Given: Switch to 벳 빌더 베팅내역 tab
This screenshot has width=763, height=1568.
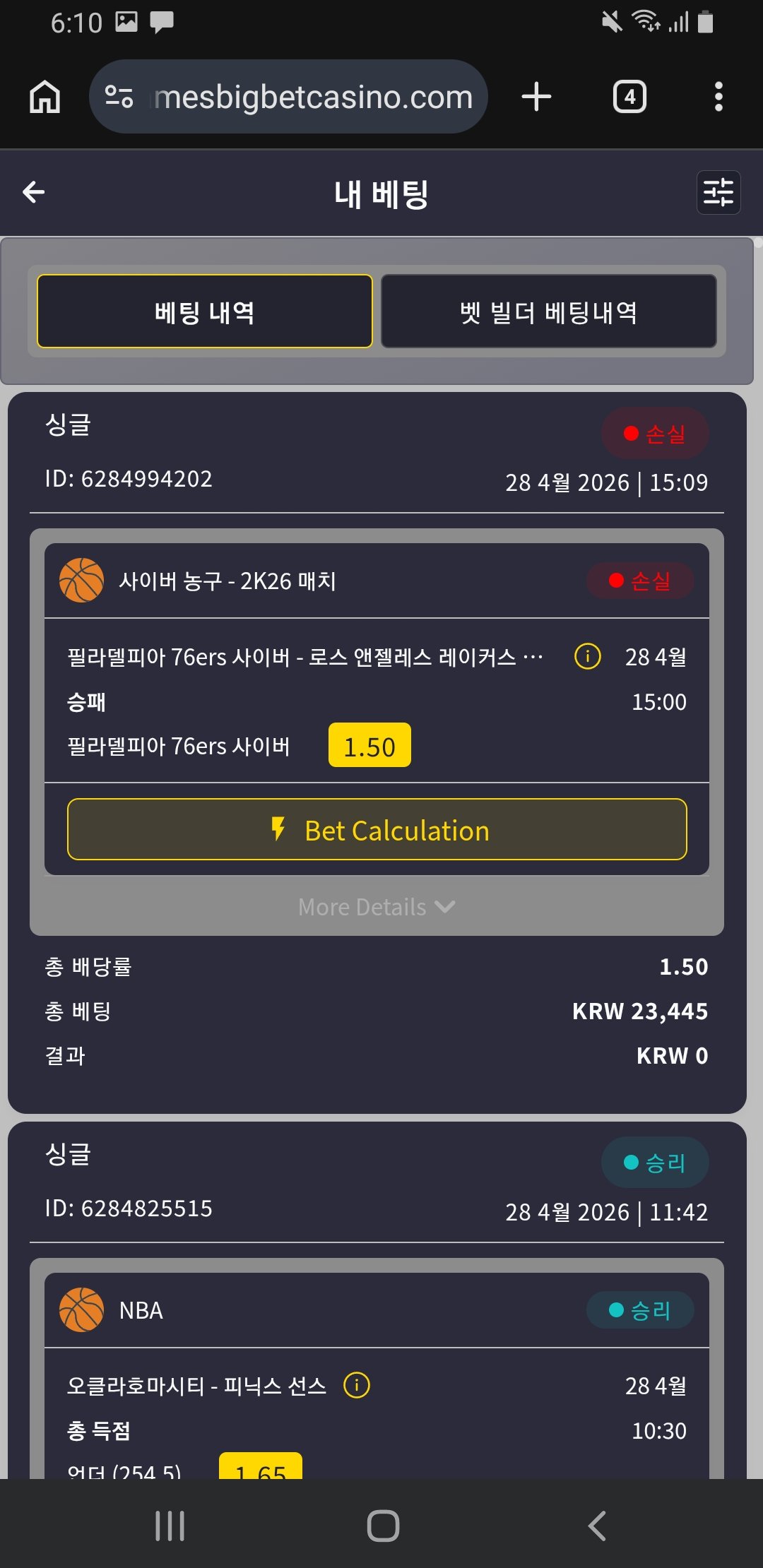Looking at the screenshot, I should click(x=548, y=311).
